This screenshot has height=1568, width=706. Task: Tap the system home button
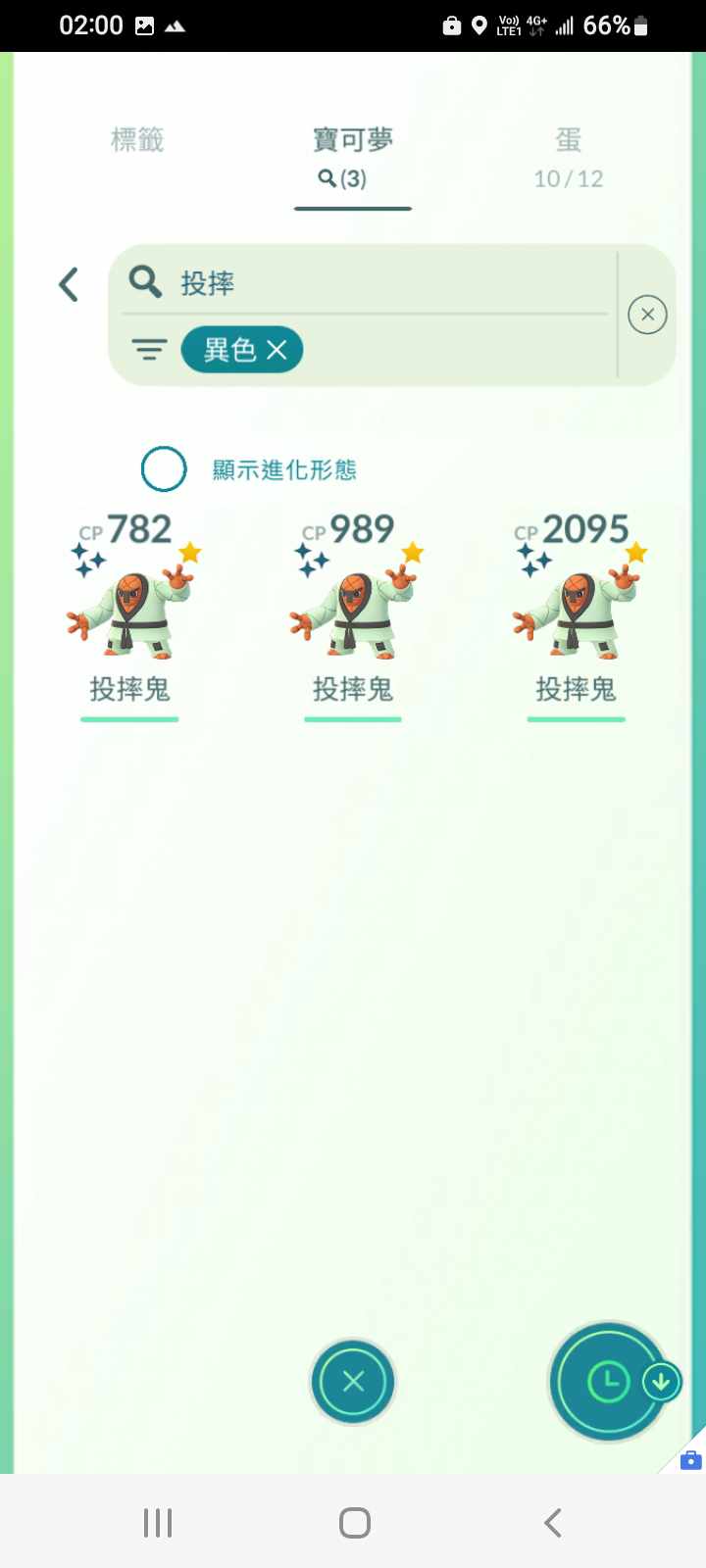pos(354,1523)
